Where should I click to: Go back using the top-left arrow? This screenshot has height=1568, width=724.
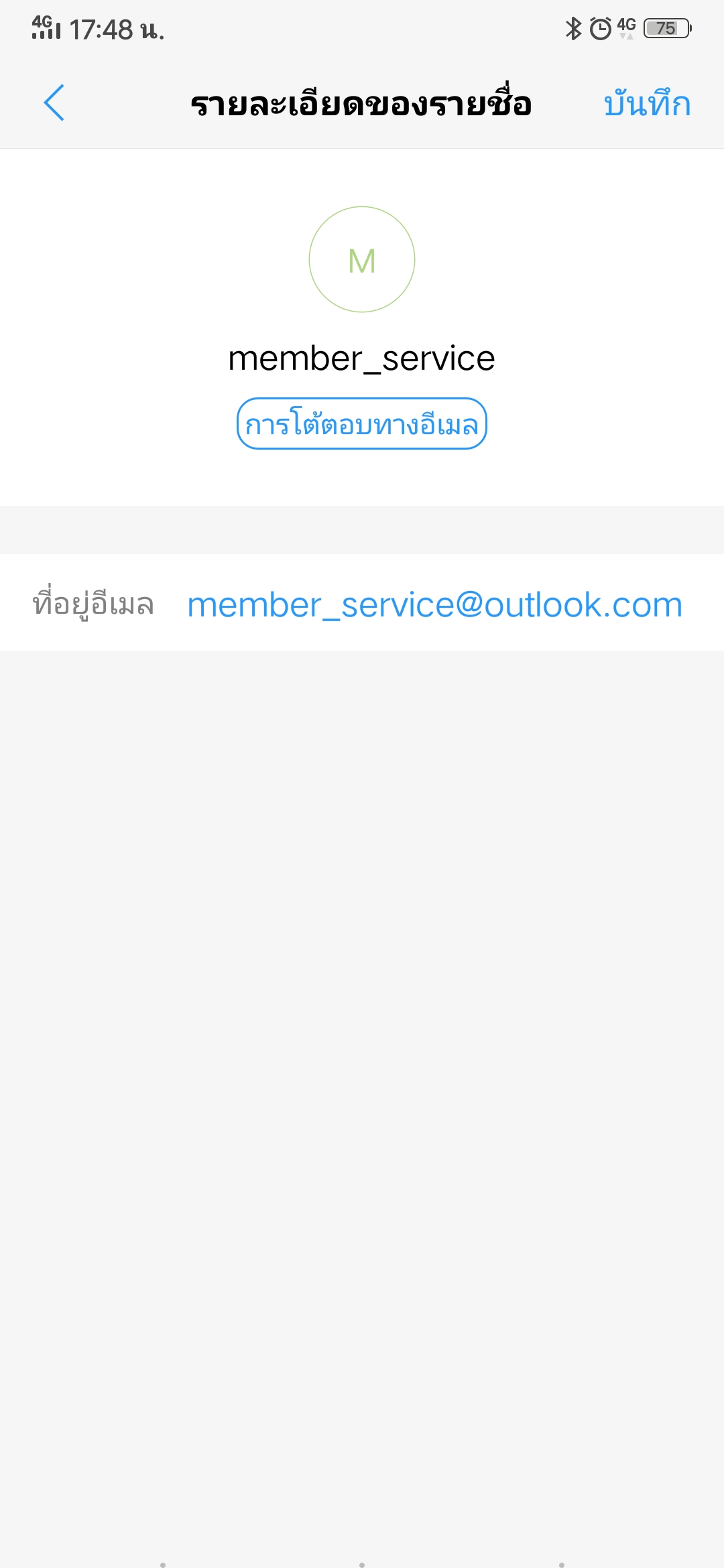coord(54,103)
